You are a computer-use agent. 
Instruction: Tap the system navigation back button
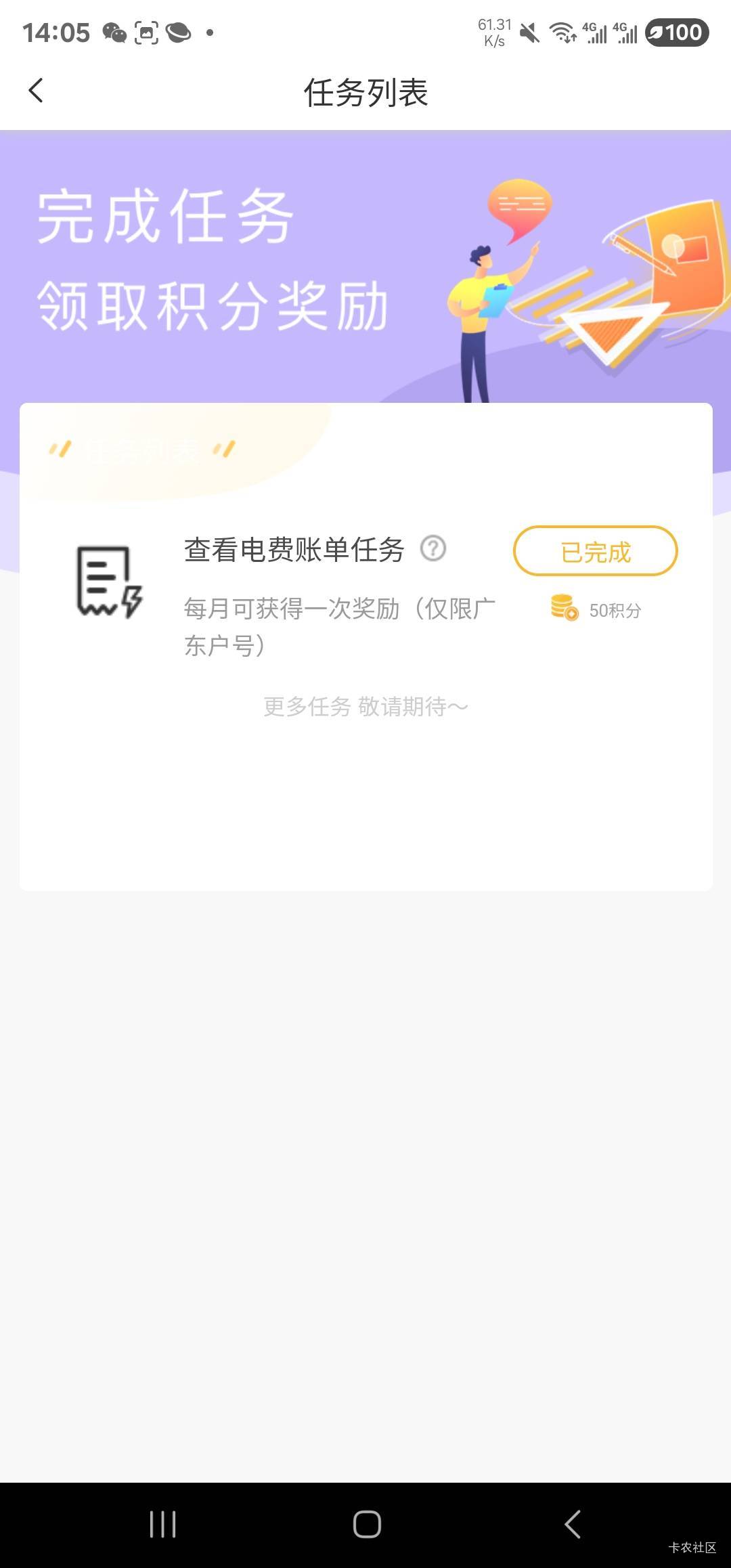(573, 1524)
